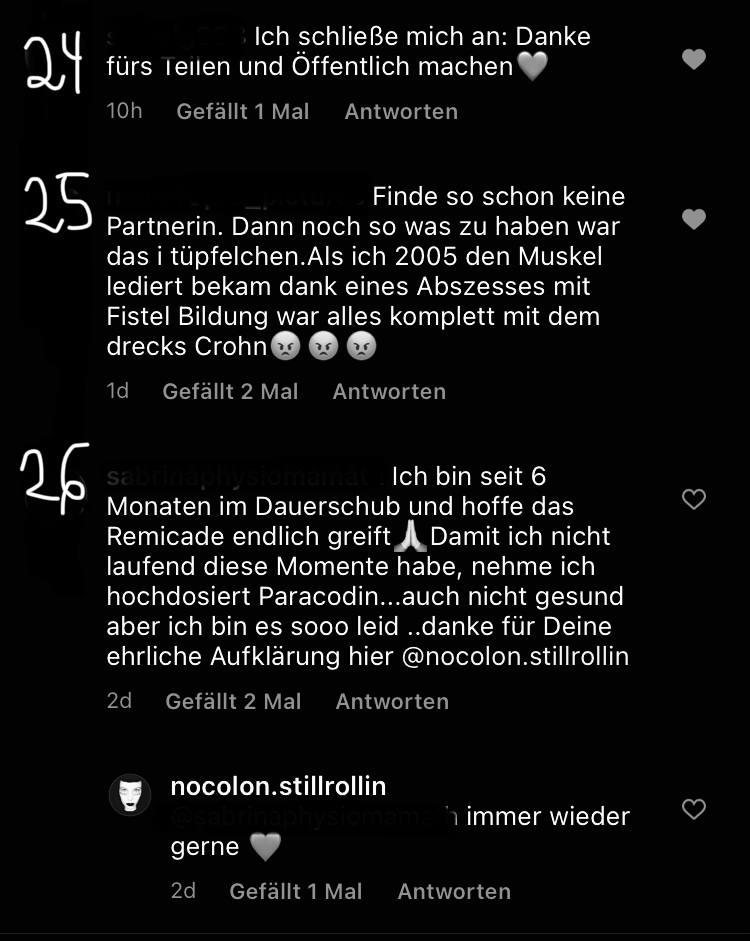This screenshot has width=750, height=941.
Task: Tap nocolon.stillrollin's profile picture
Action: 130,795
